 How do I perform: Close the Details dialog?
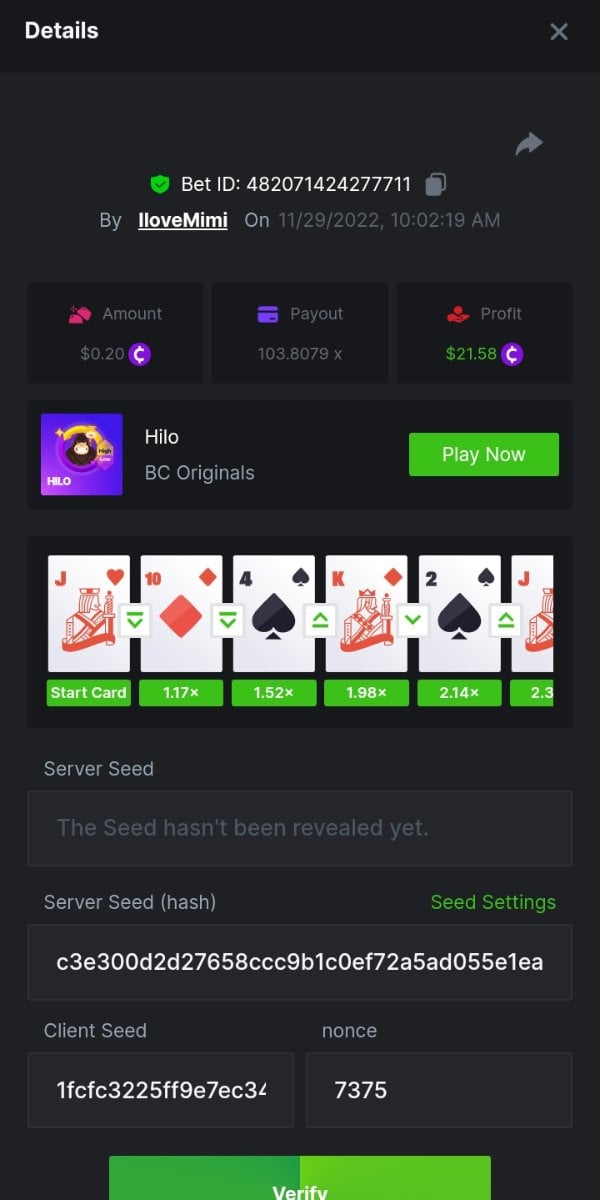coord(559,32)
